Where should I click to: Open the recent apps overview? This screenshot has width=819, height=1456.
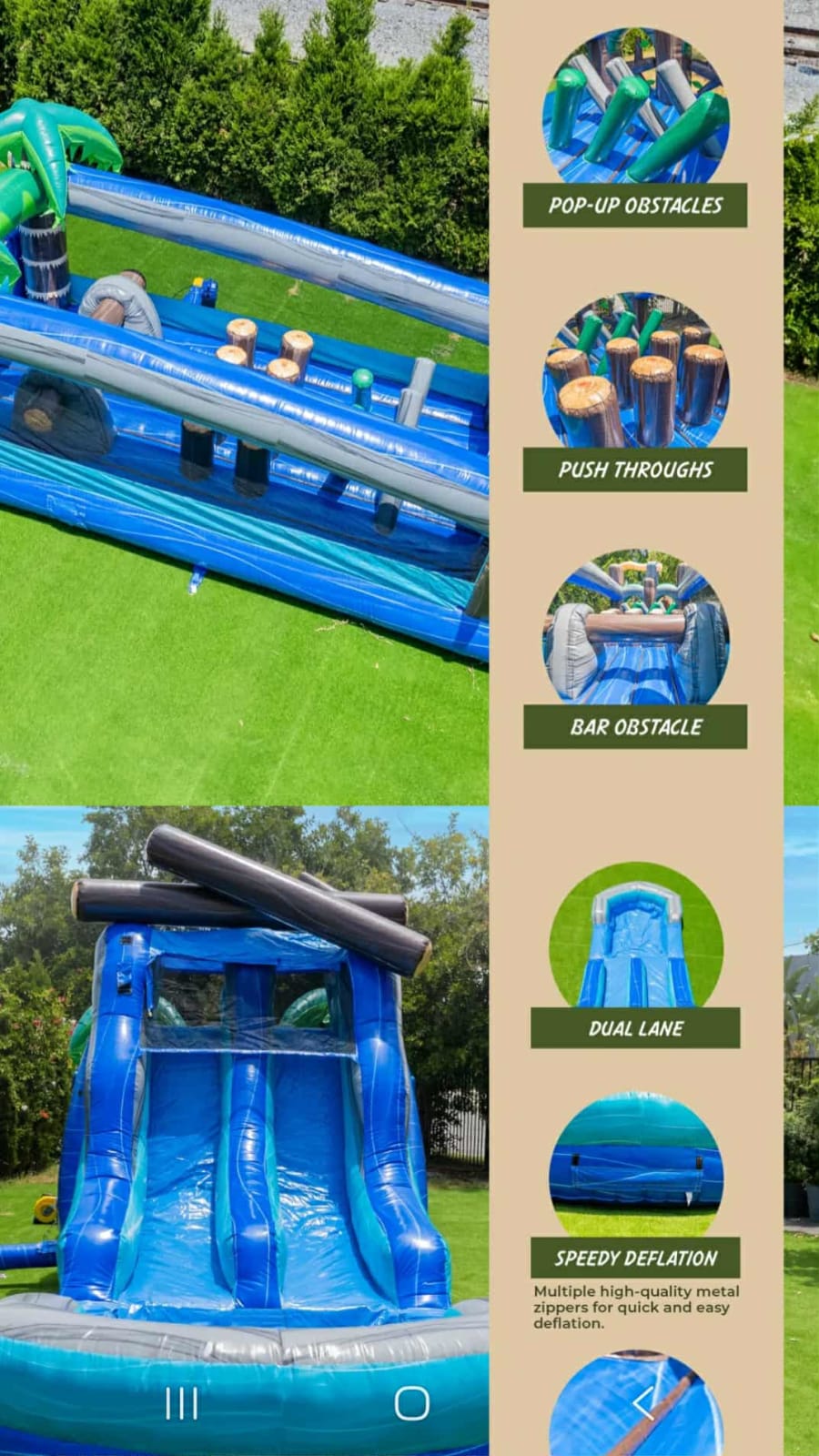point(181,1404)
